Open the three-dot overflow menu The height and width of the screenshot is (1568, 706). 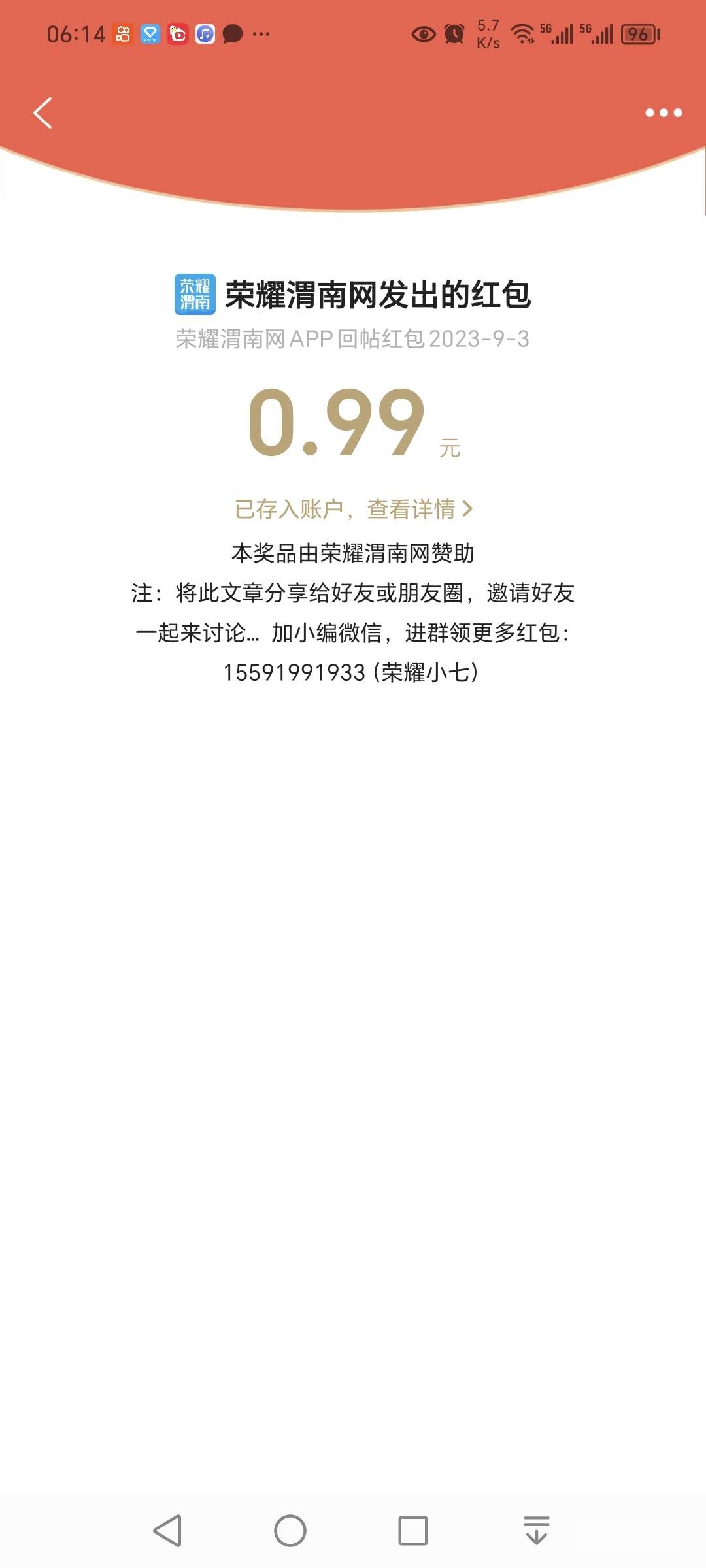coord(664,113)
